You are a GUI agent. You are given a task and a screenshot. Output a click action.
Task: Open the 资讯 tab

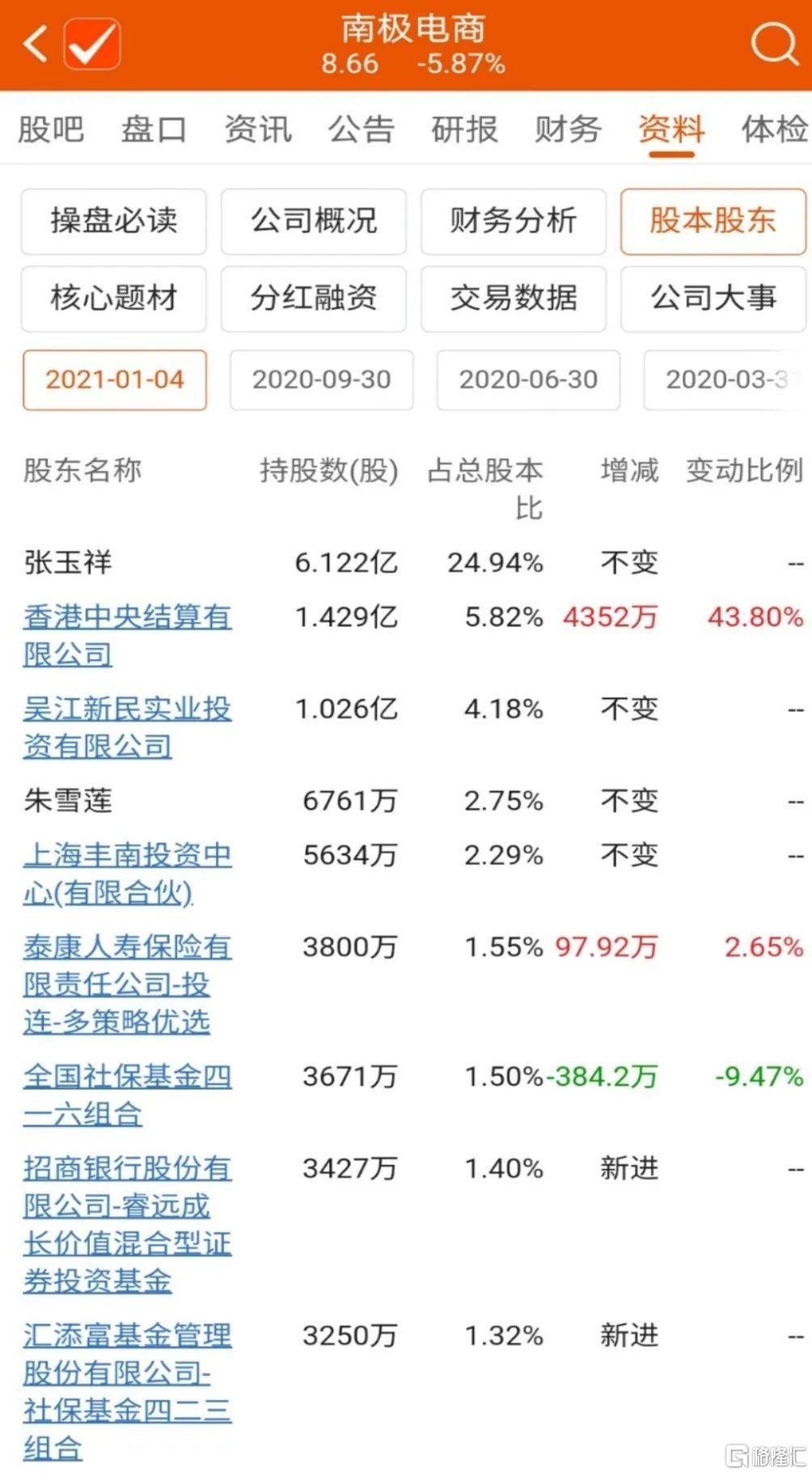pos(257,129)
